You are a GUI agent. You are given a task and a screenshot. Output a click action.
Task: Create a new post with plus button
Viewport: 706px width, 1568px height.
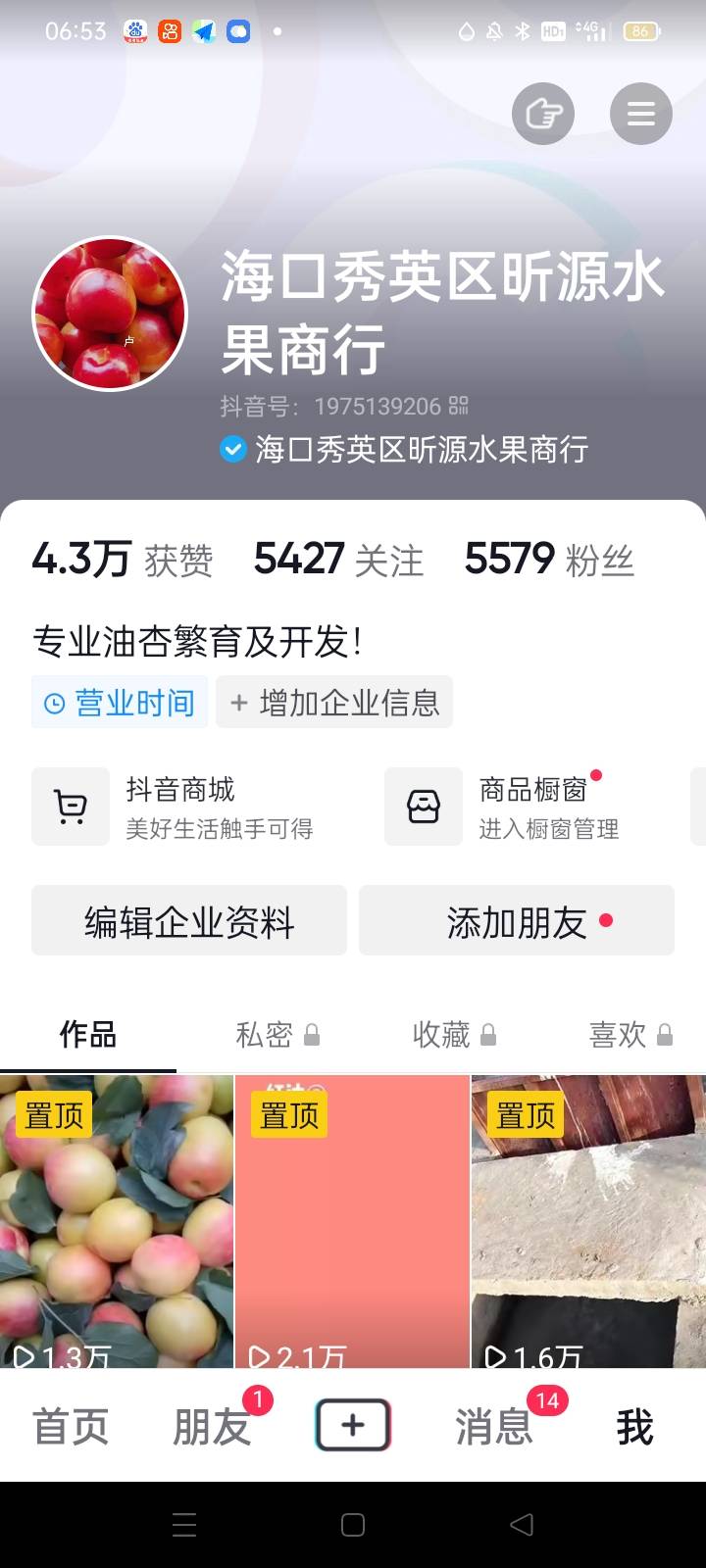click(353, 1426)
